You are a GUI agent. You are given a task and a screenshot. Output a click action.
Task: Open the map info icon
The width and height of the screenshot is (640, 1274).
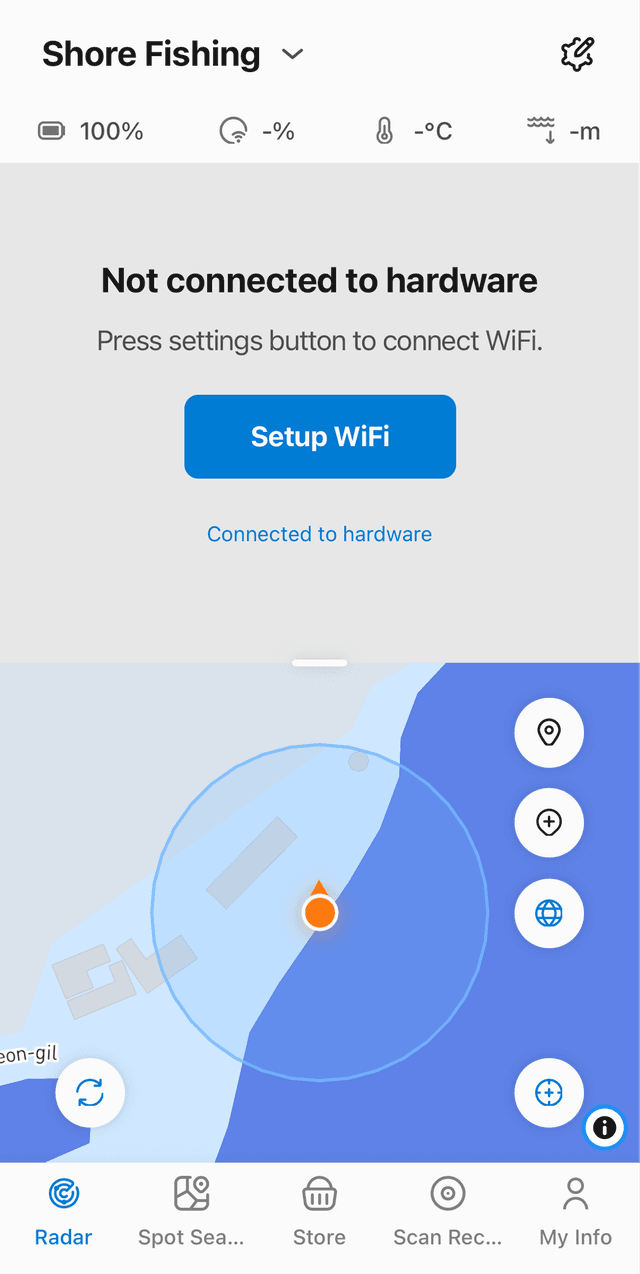[604, 1128]
